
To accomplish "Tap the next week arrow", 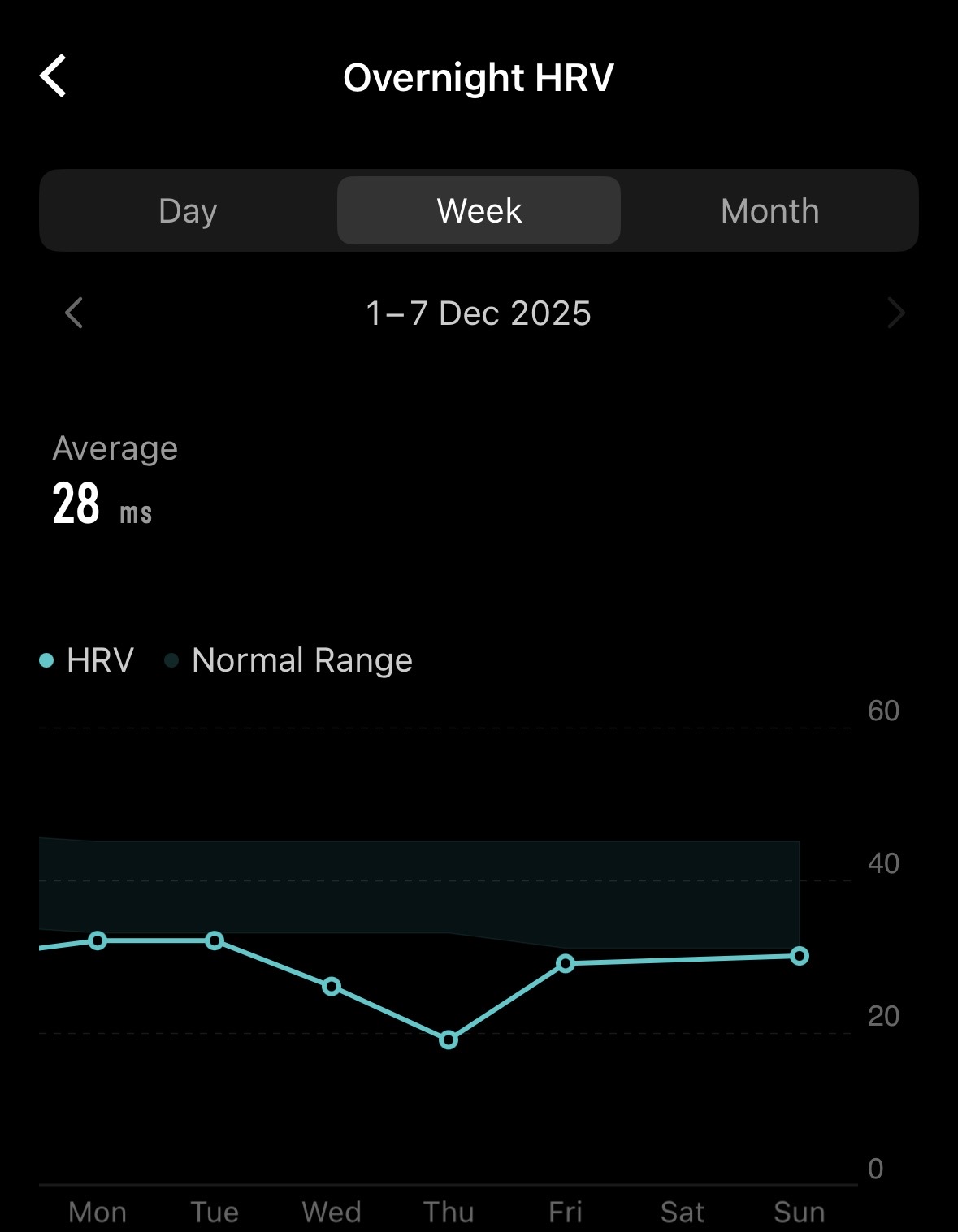I will click(x=895, y=313).
